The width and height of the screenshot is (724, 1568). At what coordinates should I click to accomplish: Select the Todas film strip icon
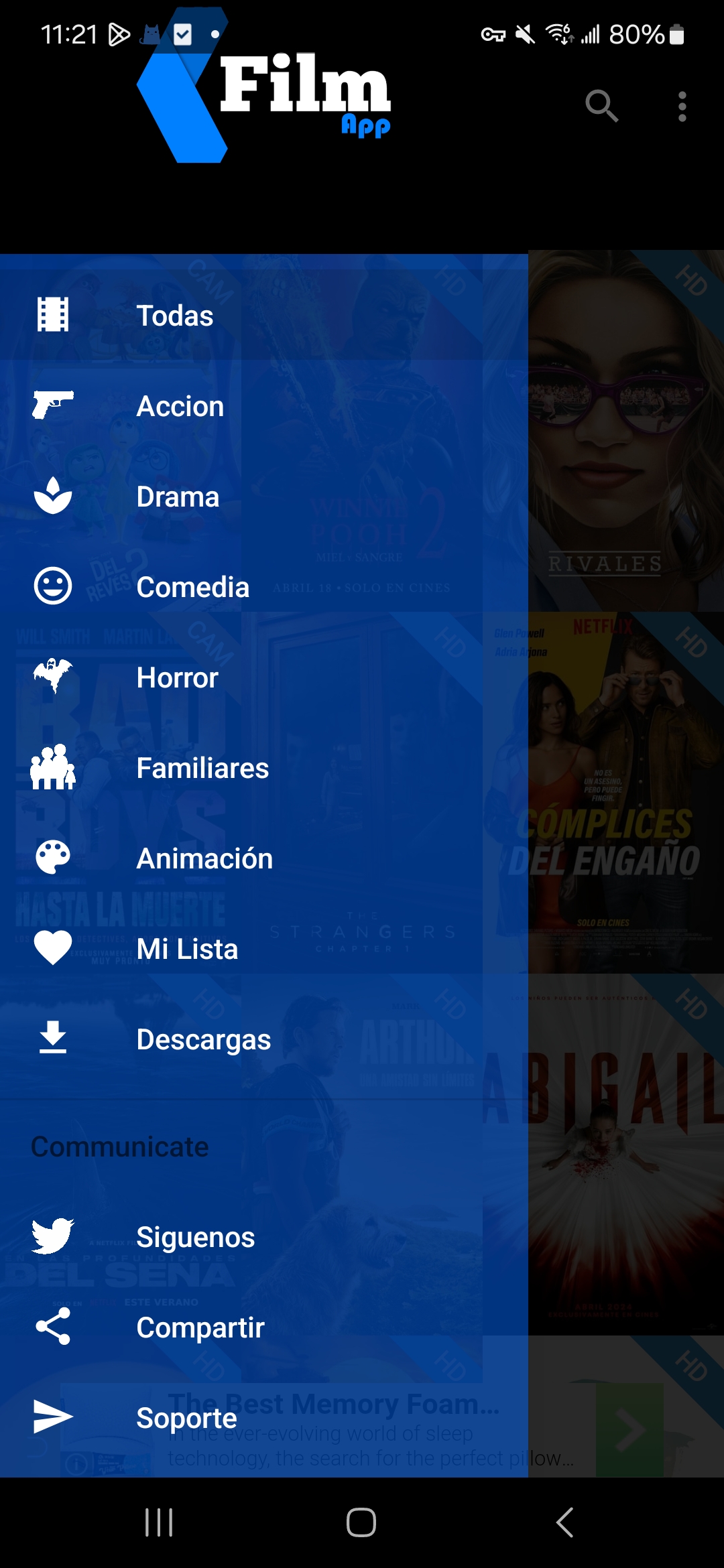53,314
